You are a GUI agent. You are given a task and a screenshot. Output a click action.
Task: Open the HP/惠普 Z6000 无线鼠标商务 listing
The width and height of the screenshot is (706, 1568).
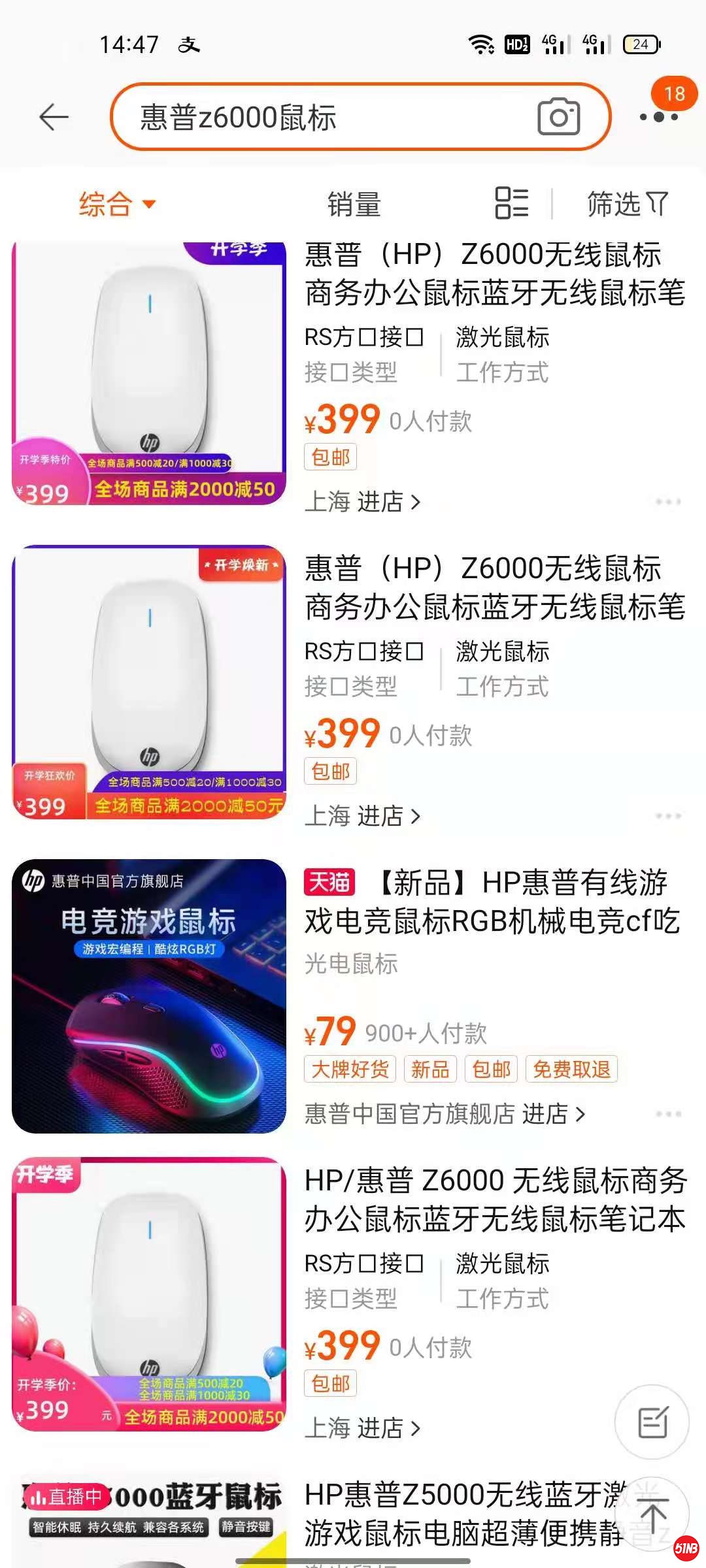coord(495,1200)
